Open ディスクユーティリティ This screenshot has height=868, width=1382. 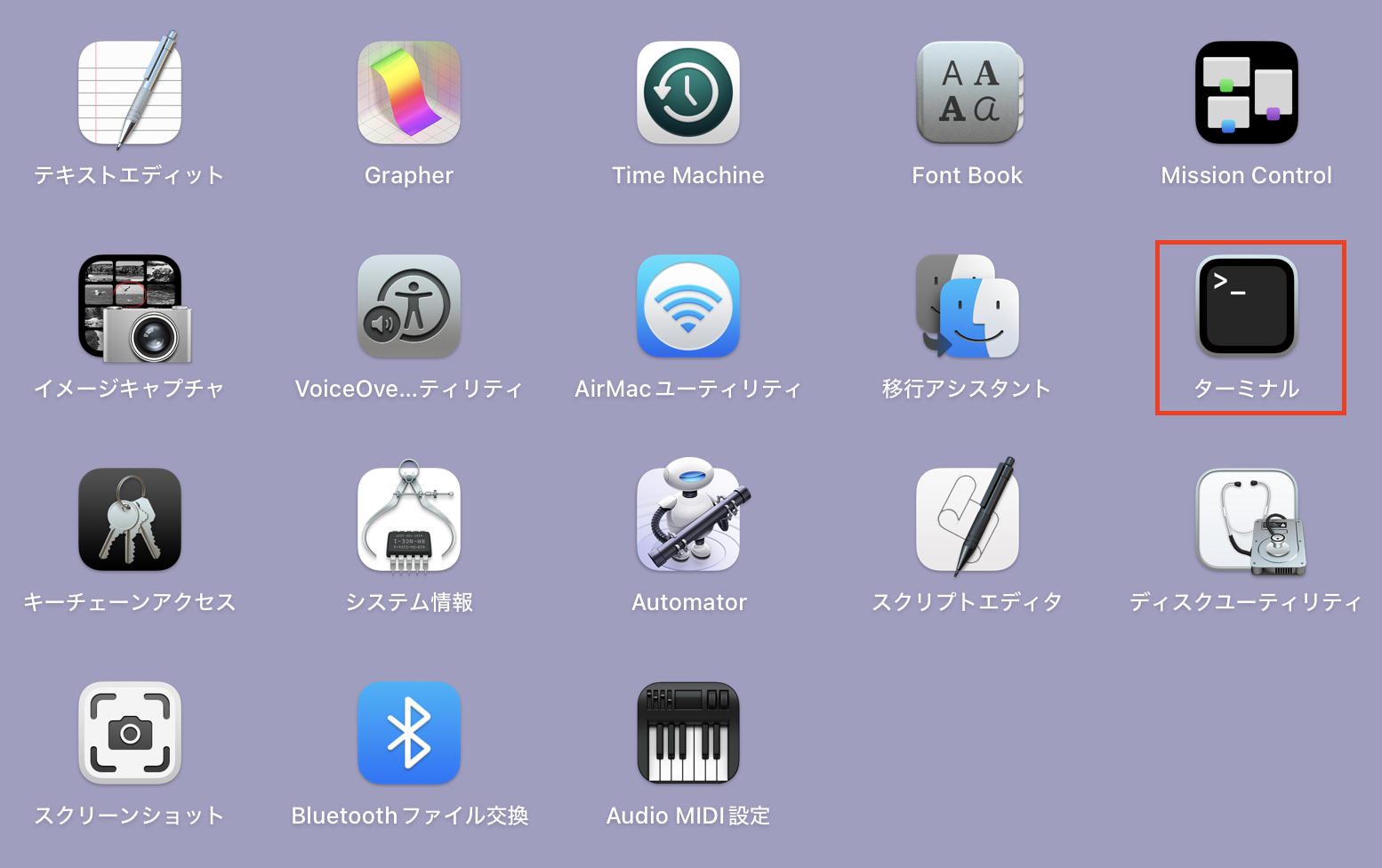1247,519
